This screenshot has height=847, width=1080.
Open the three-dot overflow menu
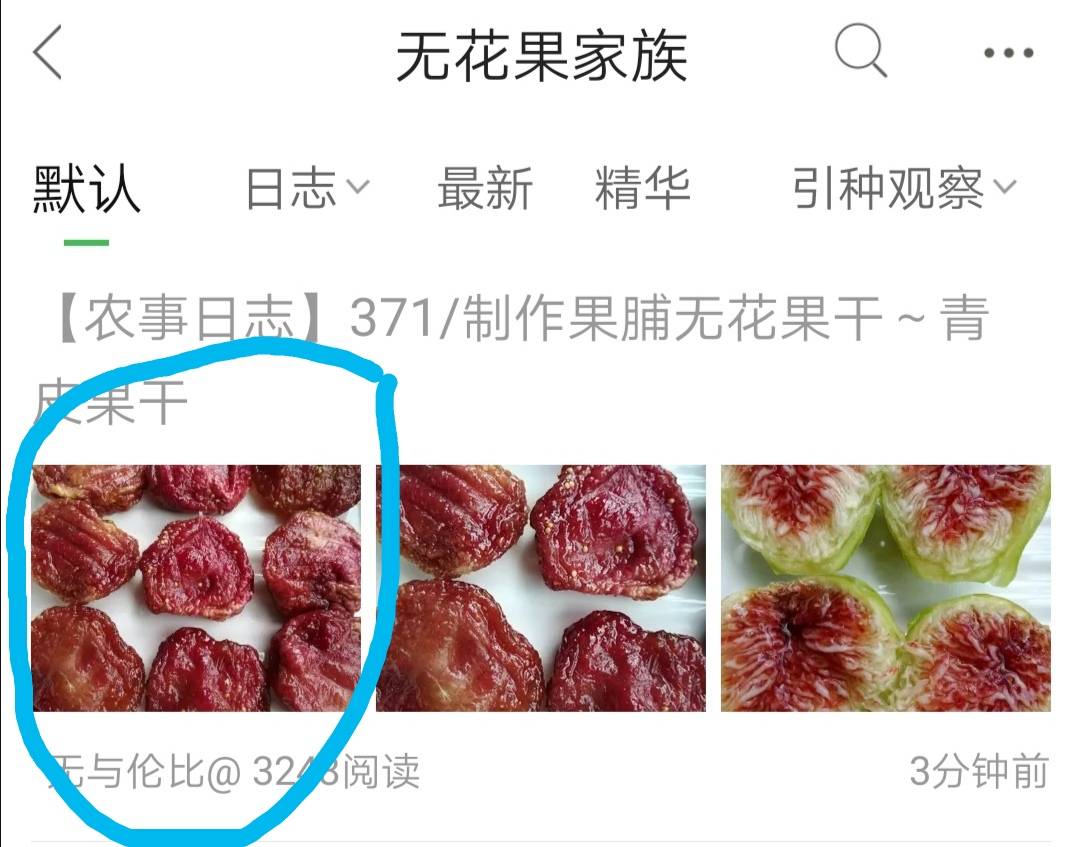1007,54
